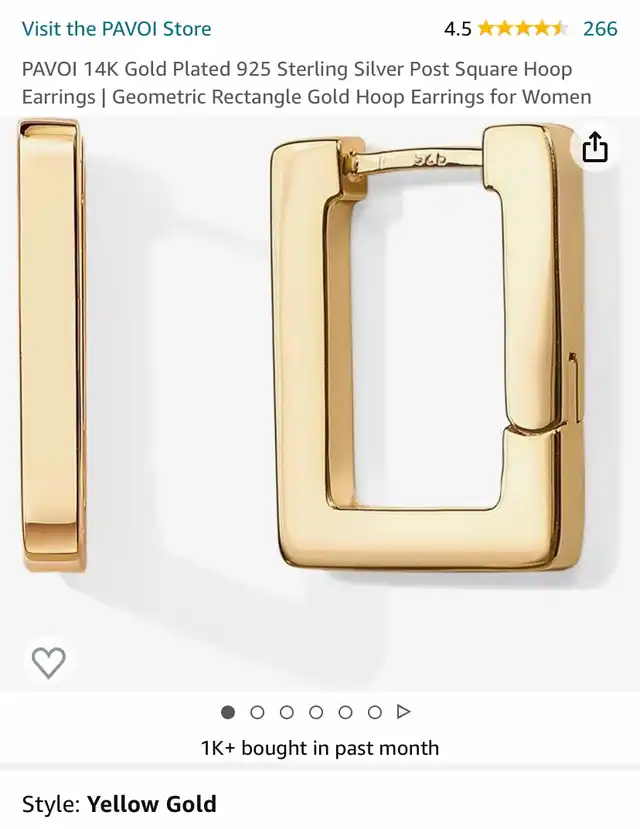Open the 266 customer ratings

click(600, 28)
